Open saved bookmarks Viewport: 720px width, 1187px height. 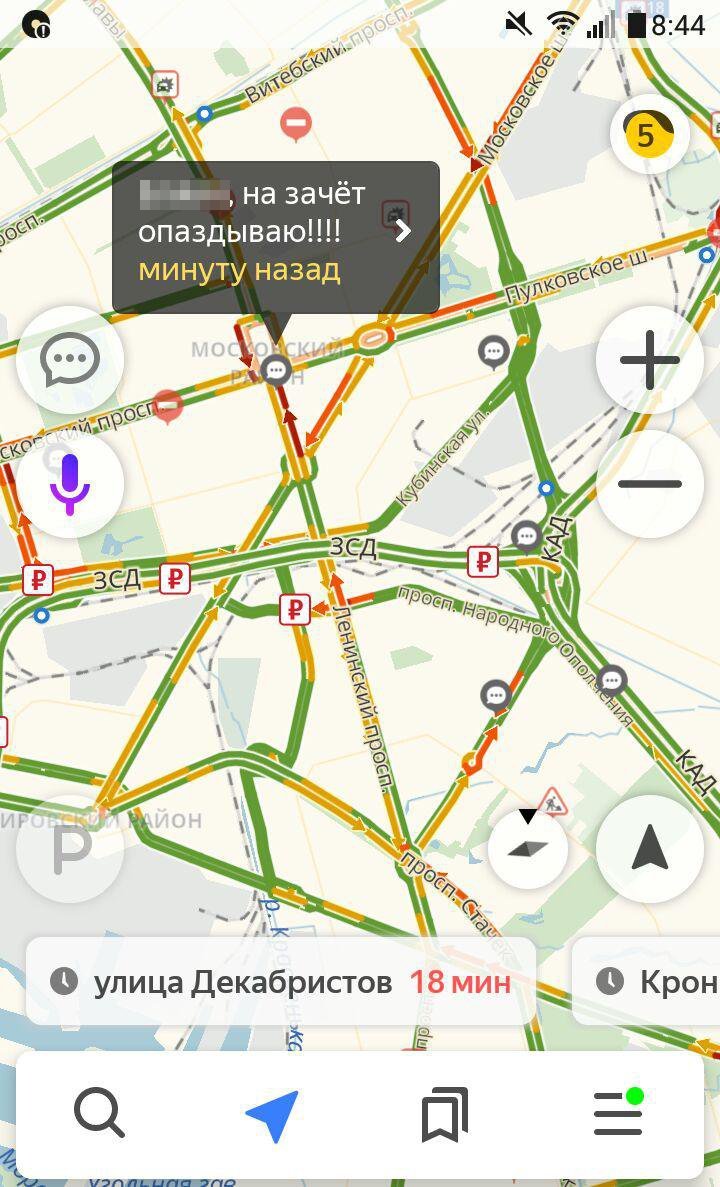444,1114
